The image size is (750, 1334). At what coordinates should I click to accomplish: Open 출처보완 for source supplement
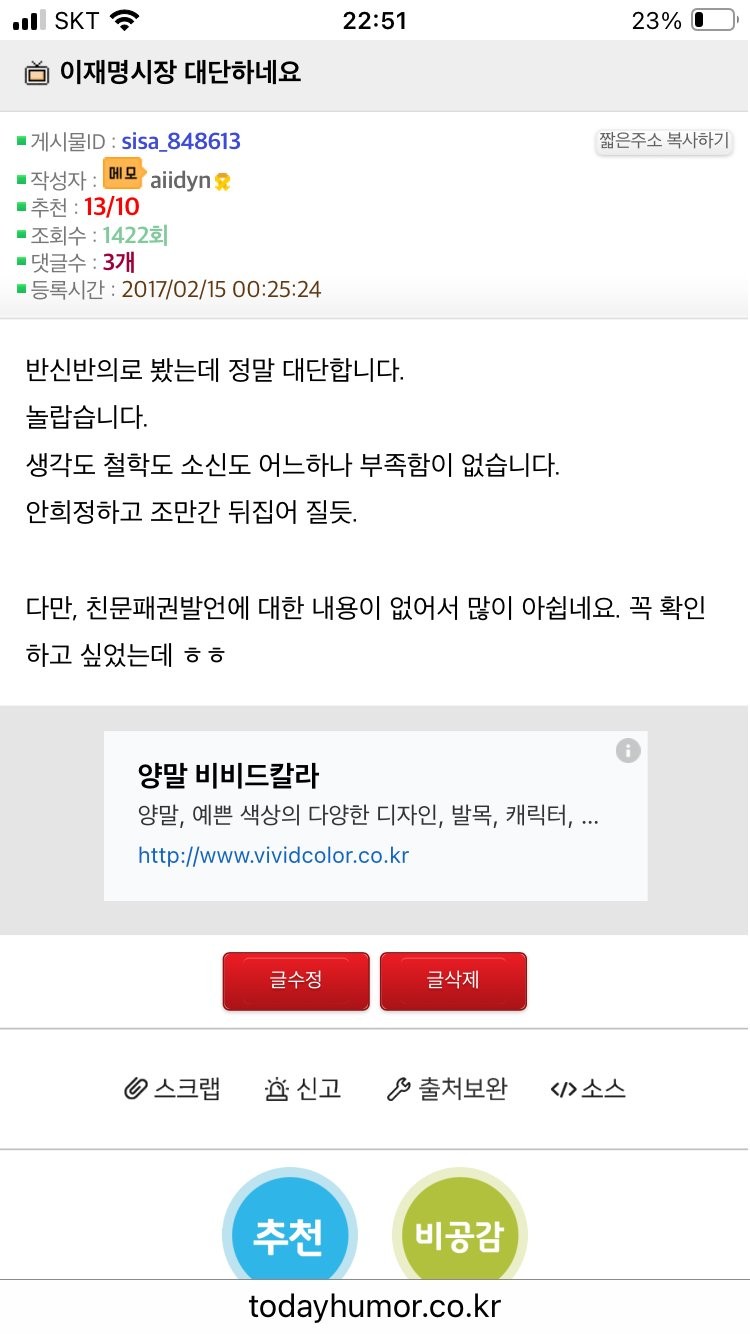pyautogui.click(x=447, y=1089)
